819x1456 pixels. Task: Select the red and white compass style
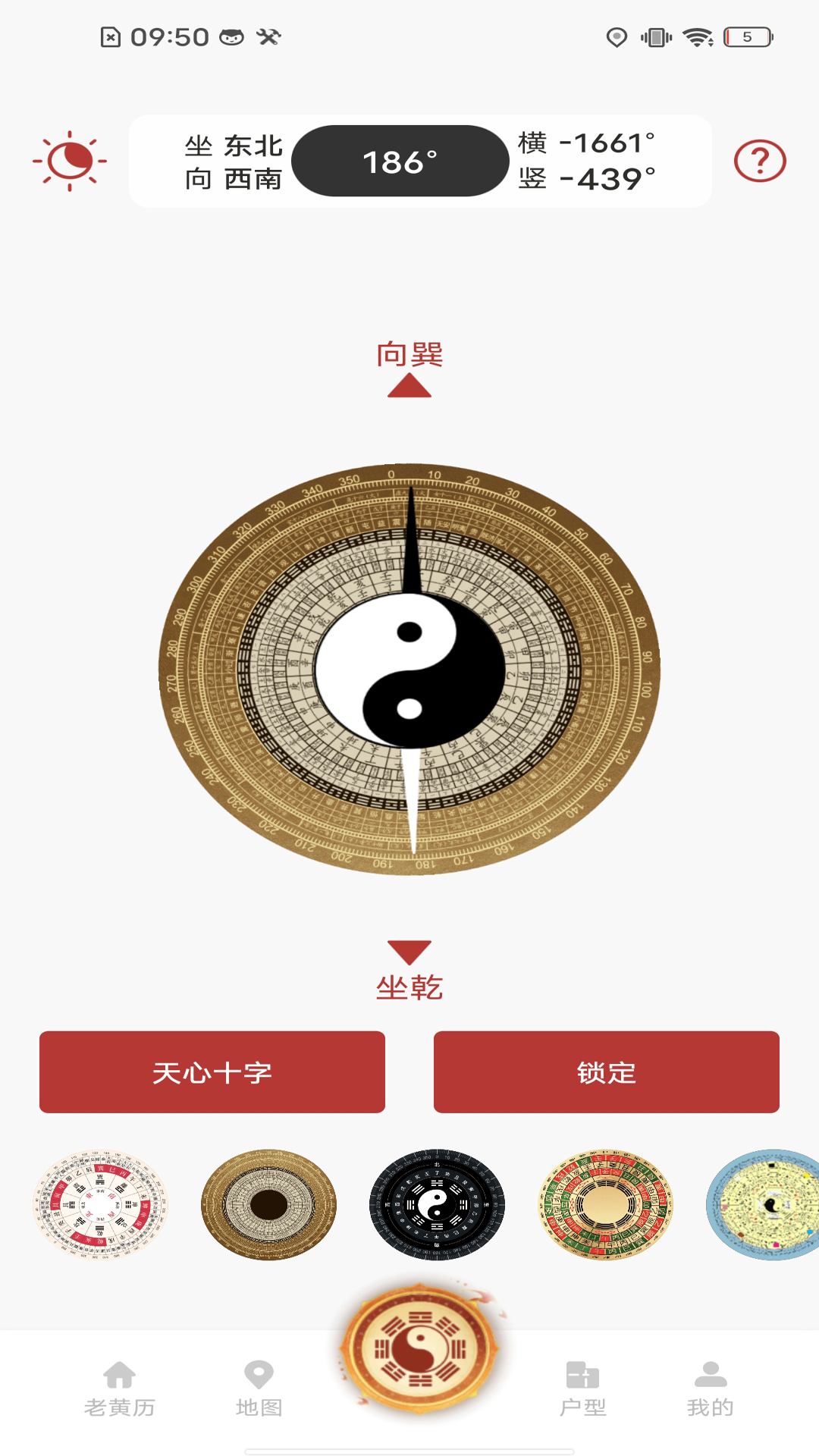pos(100,1204)
